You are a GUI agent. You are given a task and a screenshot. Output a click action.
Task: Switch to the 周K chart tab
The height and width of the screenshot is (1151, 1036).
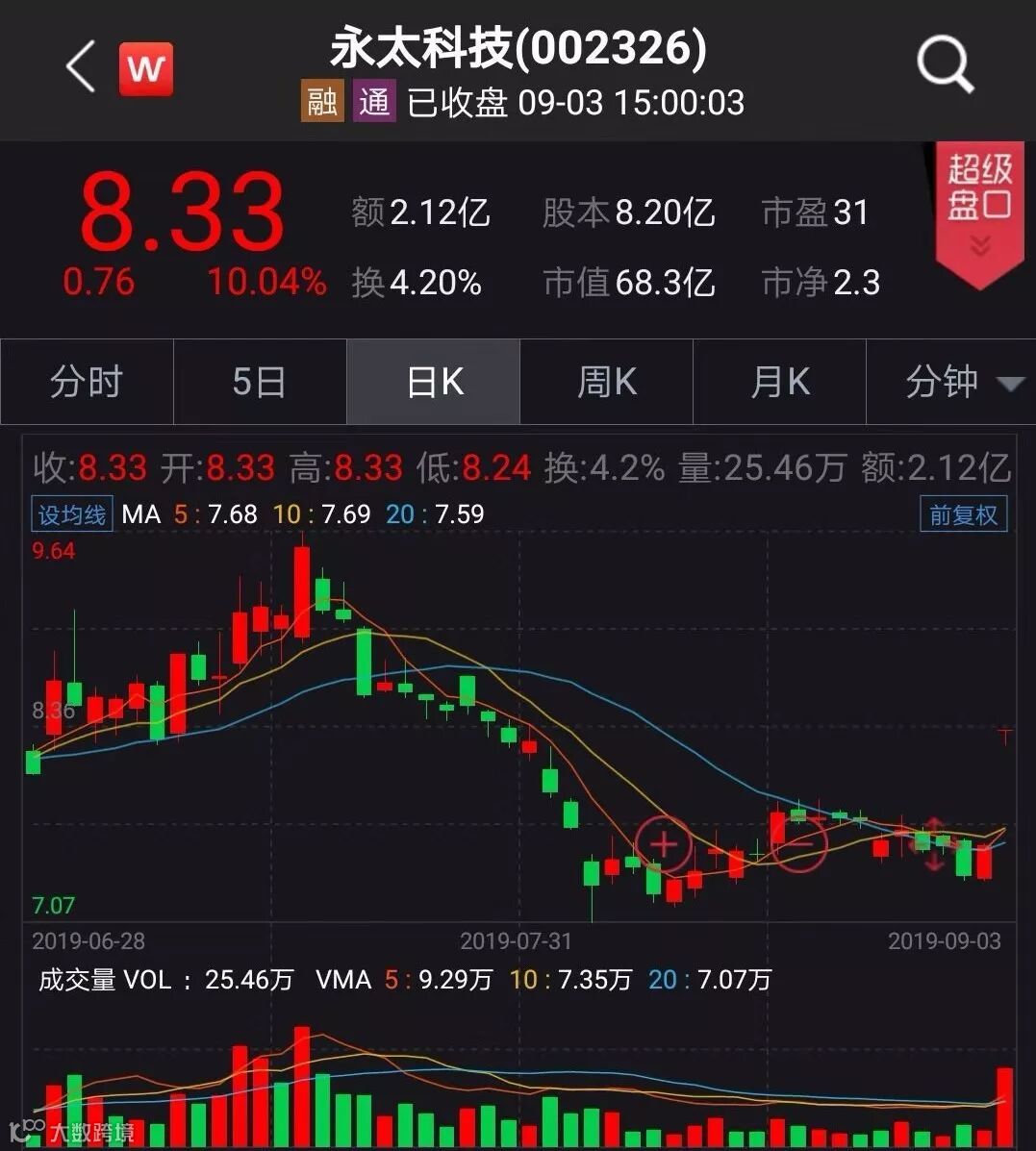tap(606, 382)
